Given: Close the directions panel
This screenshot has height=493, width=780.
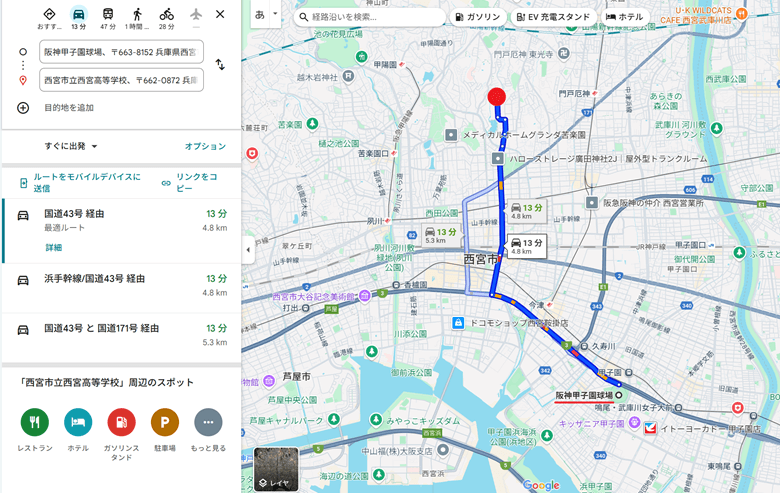Looking at the screenshot, I should tap(220, 14).
